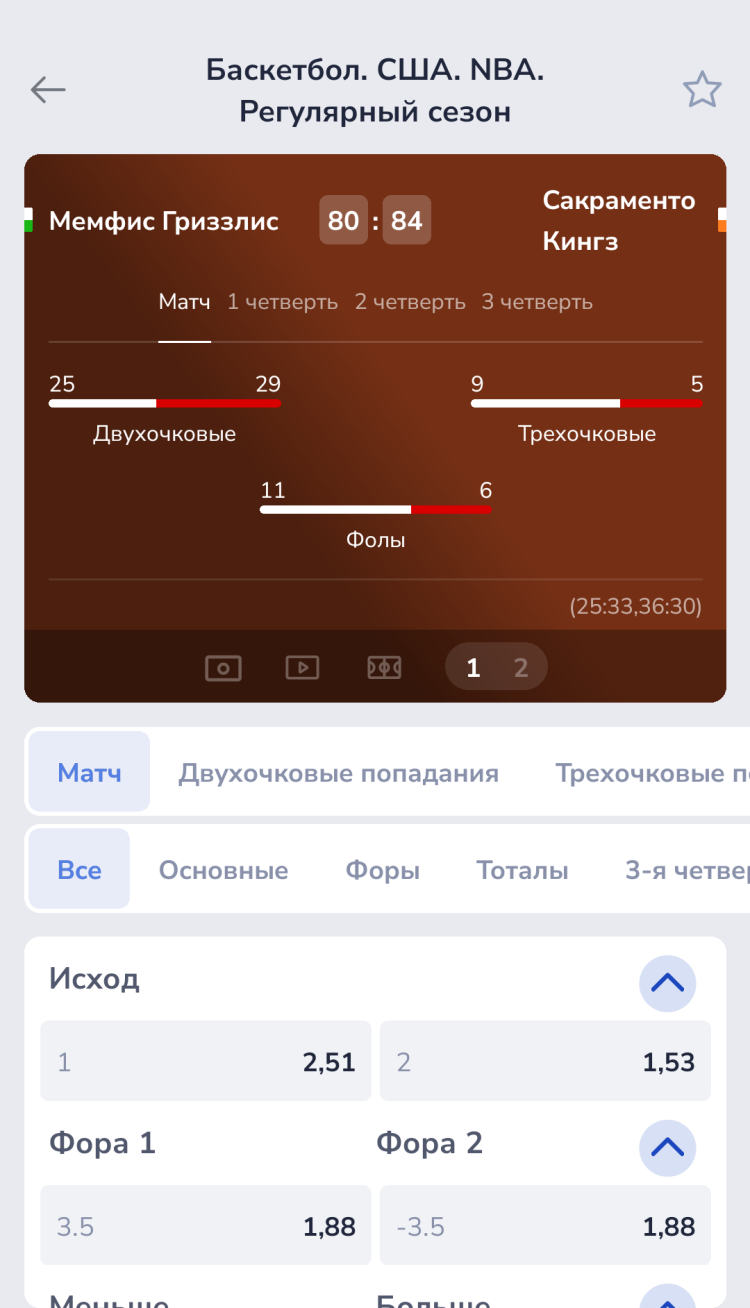Add this match to favorites with star
The width and height of the screenshot is (750, 1308).
tap(702, 90)
